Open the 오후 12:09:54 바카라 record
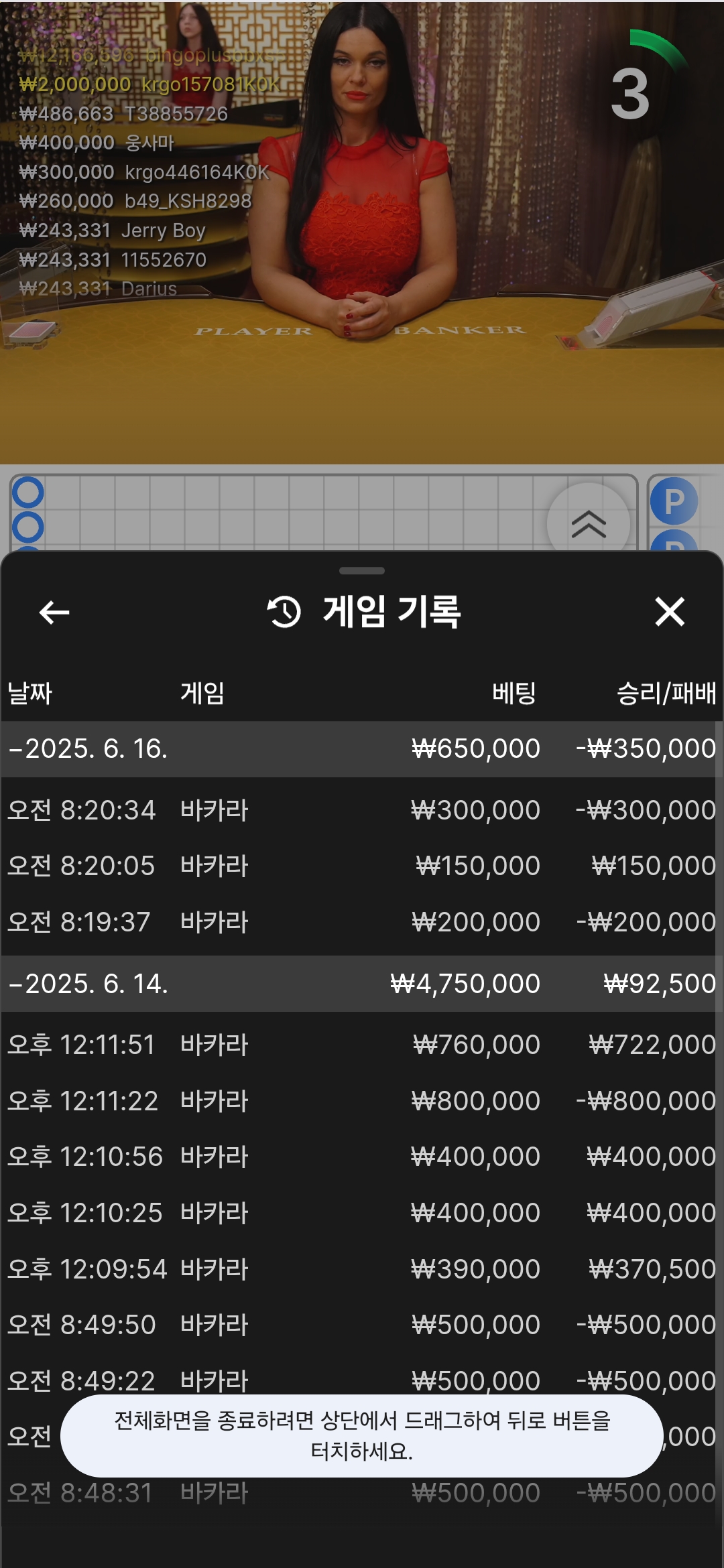This screenshot has width=724, height=1568. tap(362, 1269)
